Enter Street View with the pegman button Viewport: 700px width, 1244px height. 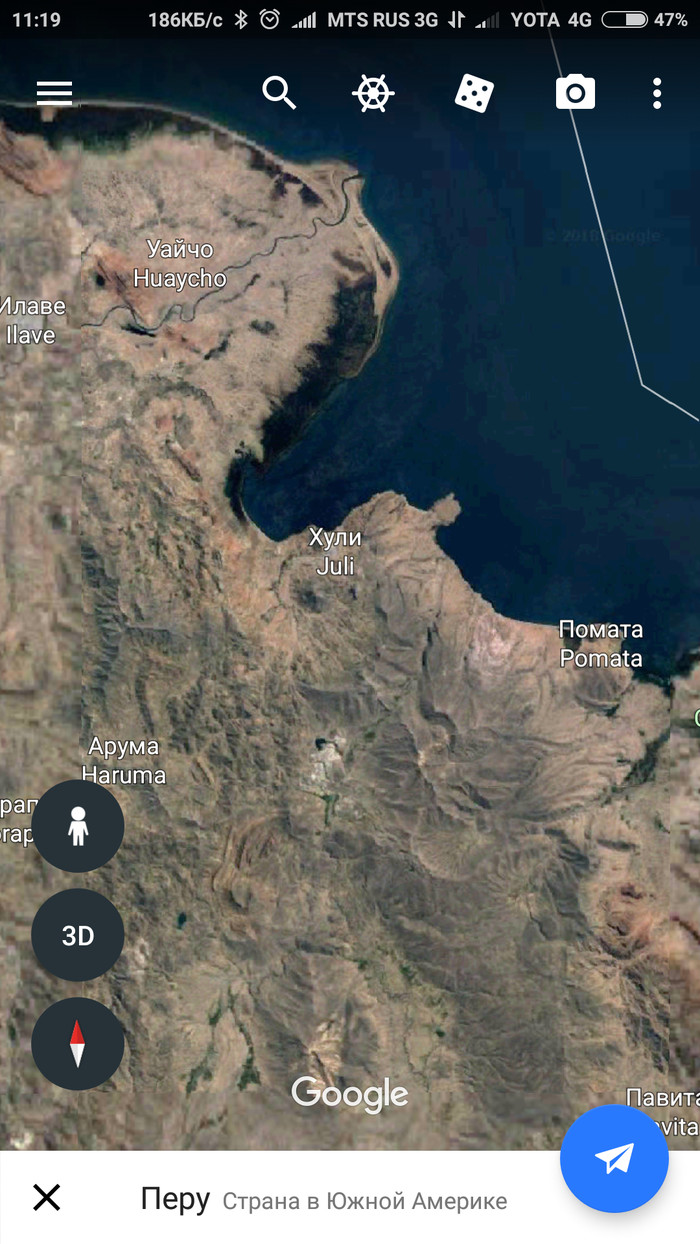(78, 827)
